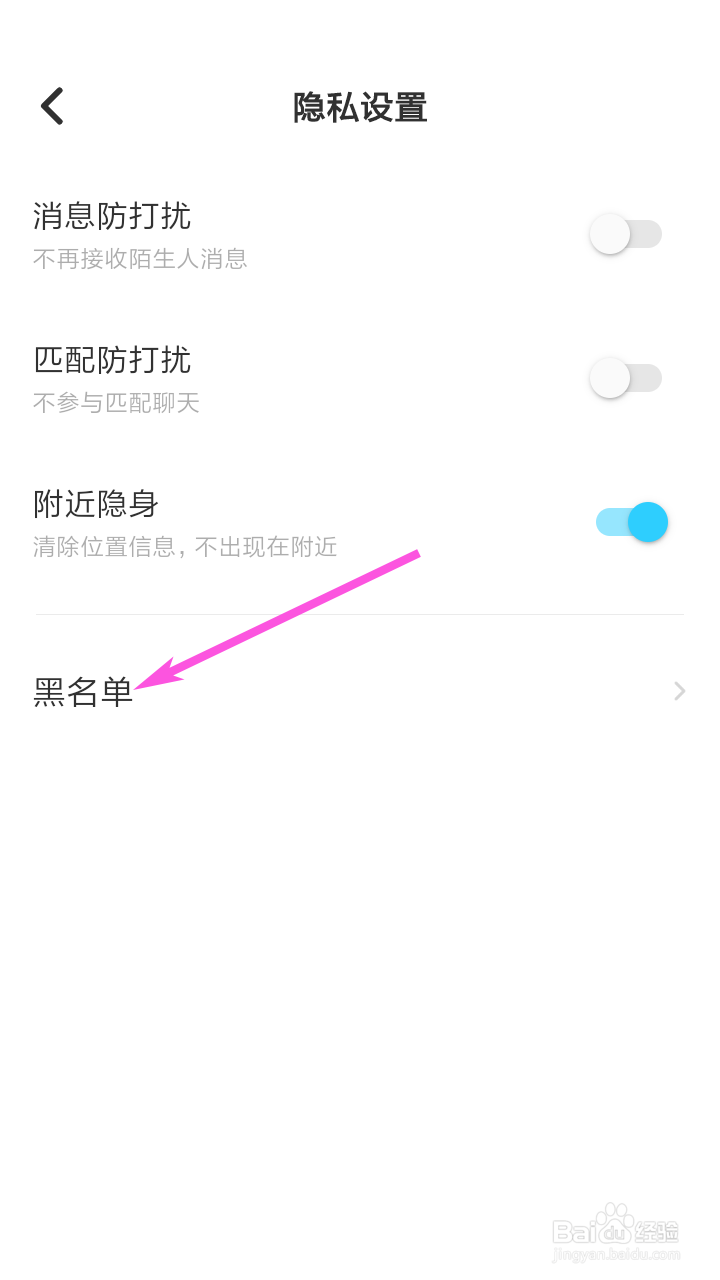Open the 黑名单 (blacklist) list
The height and width of the screenshot is (1280, 720).
[83, 691]
